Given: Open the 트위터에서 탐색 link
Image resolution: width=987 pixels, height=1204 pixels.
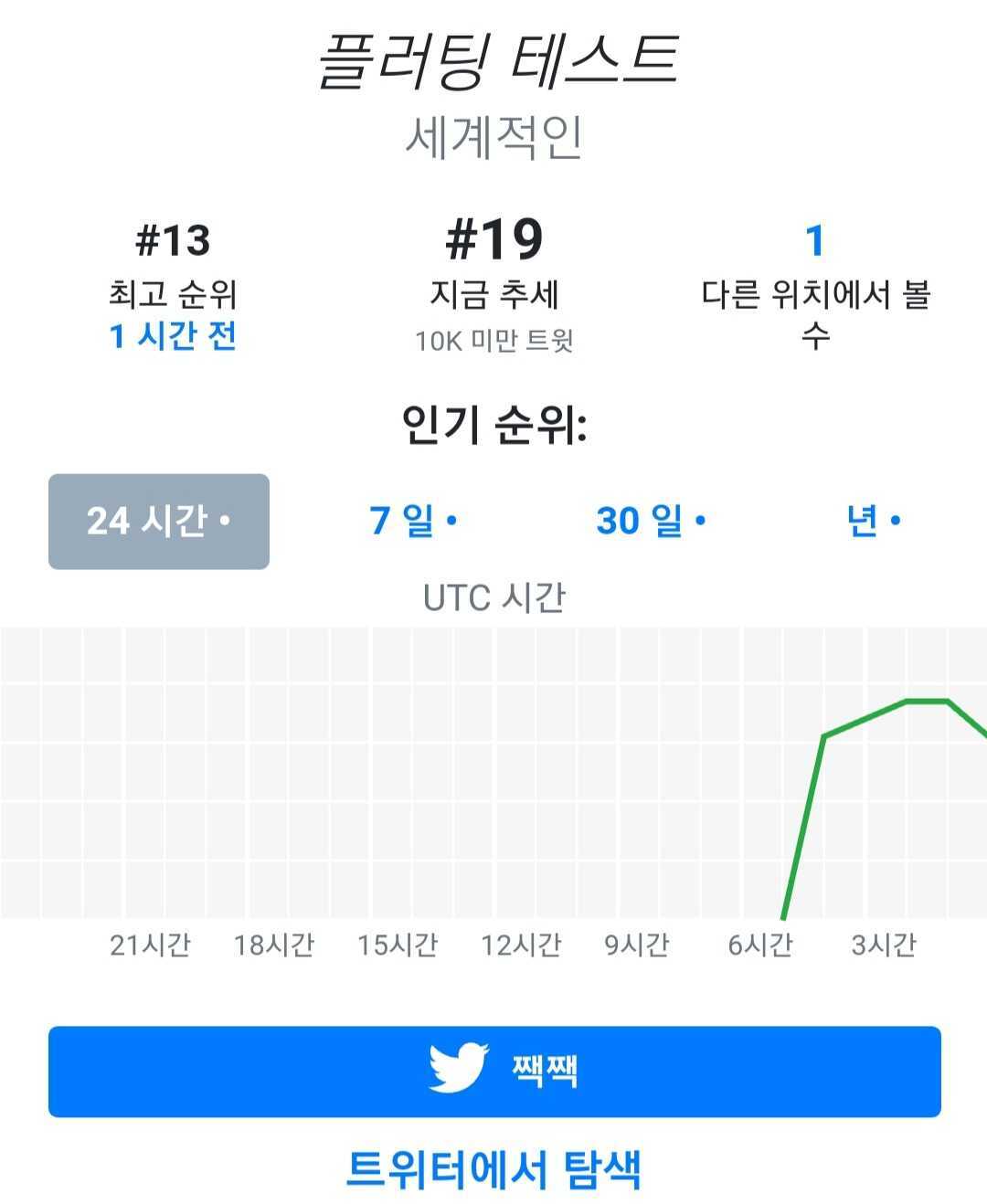Looking at the screenshot, I should 493,1168.
